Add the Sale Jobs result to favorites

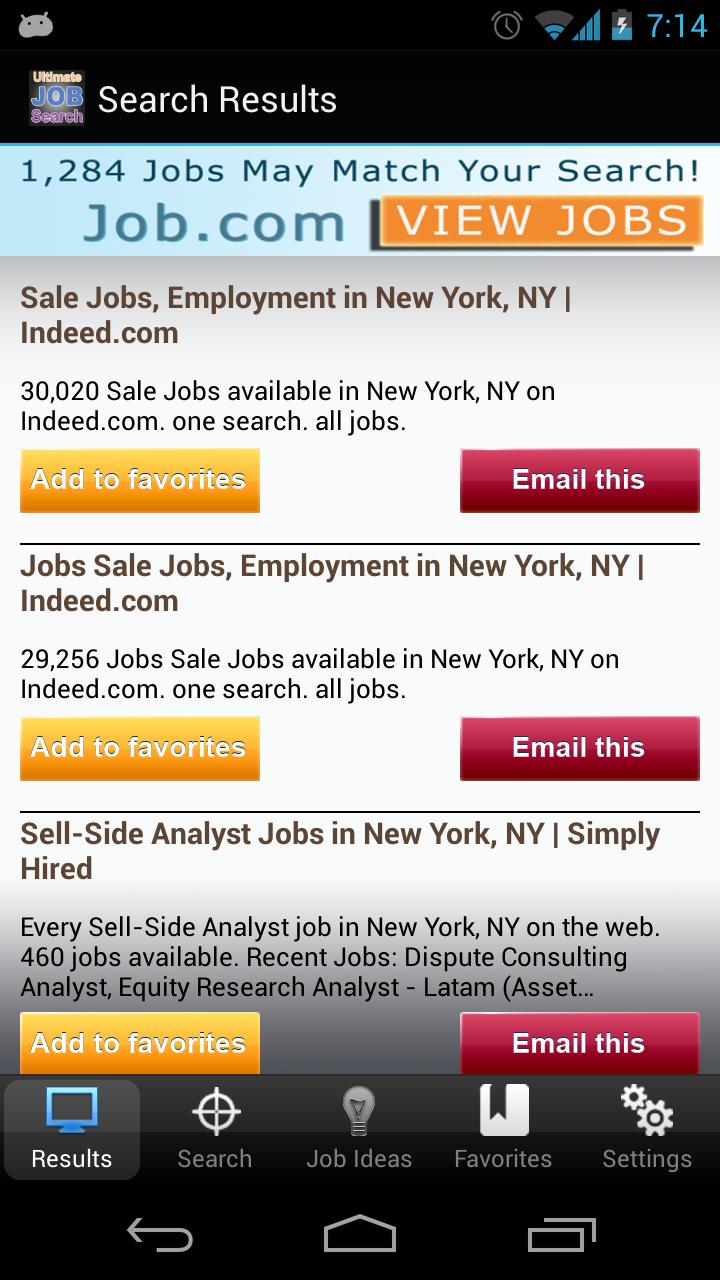tap(139, 480)
